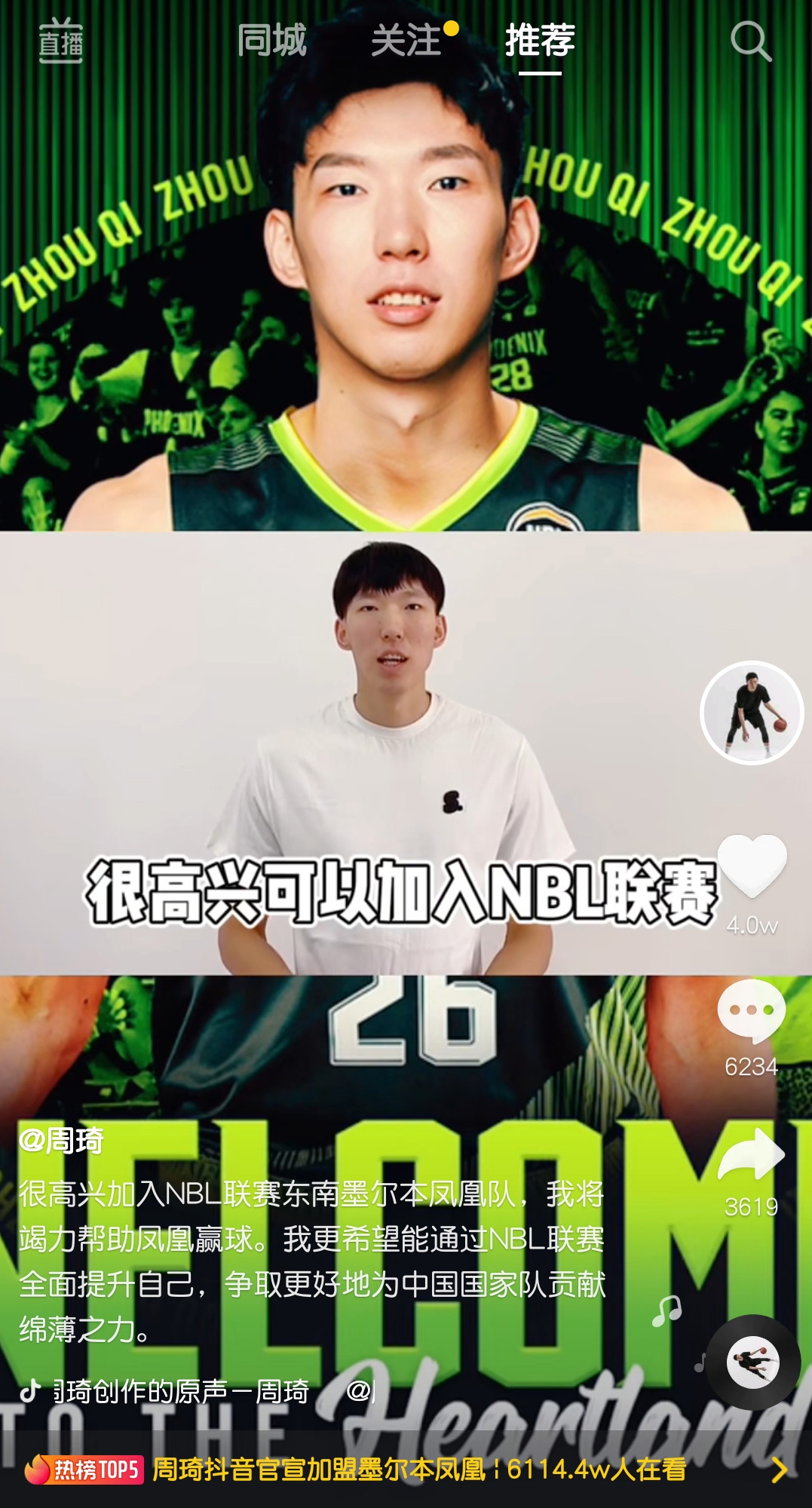Screen dimensions: 812x1508
Task: Select the 推荐 tab
Action: click(x=540, y=40)
